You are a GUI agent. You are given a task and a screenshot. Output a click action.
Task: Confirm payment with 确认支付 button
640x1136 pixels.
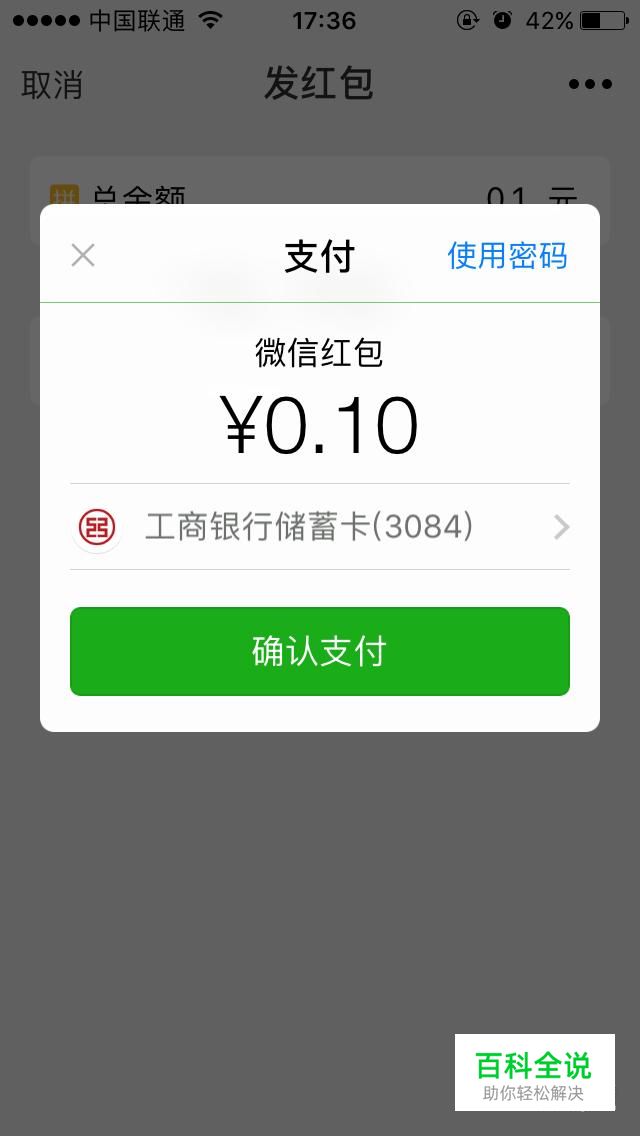click(320, 651)
